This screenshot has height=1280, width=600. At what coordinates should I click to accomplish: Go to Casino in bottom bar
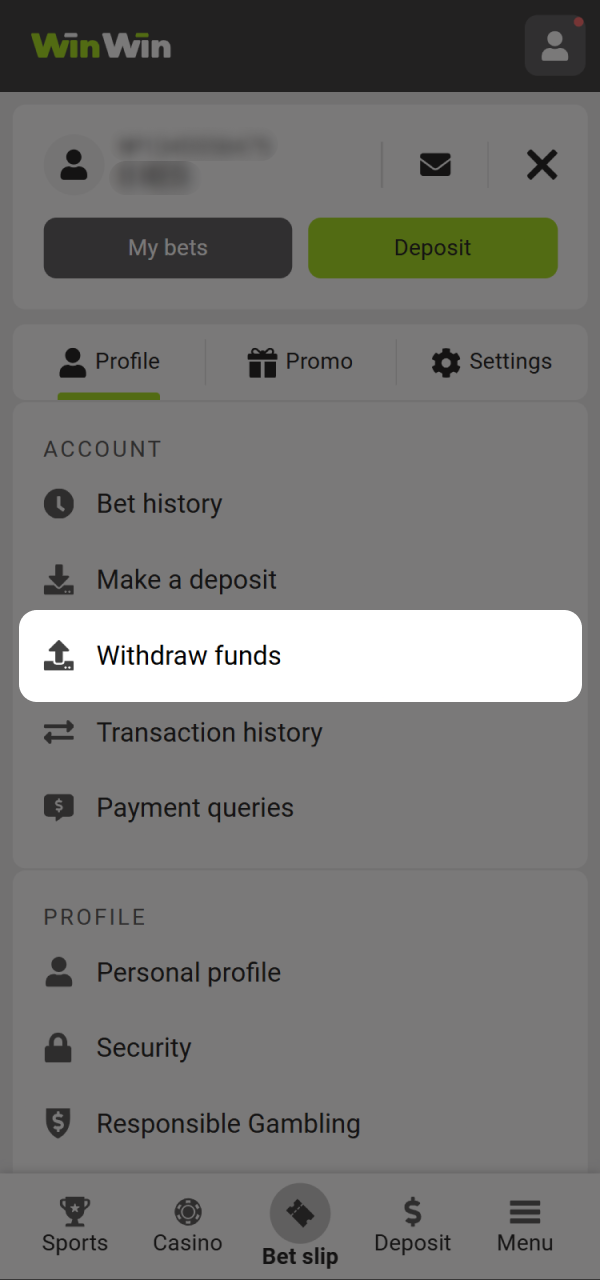(187, 1226)
